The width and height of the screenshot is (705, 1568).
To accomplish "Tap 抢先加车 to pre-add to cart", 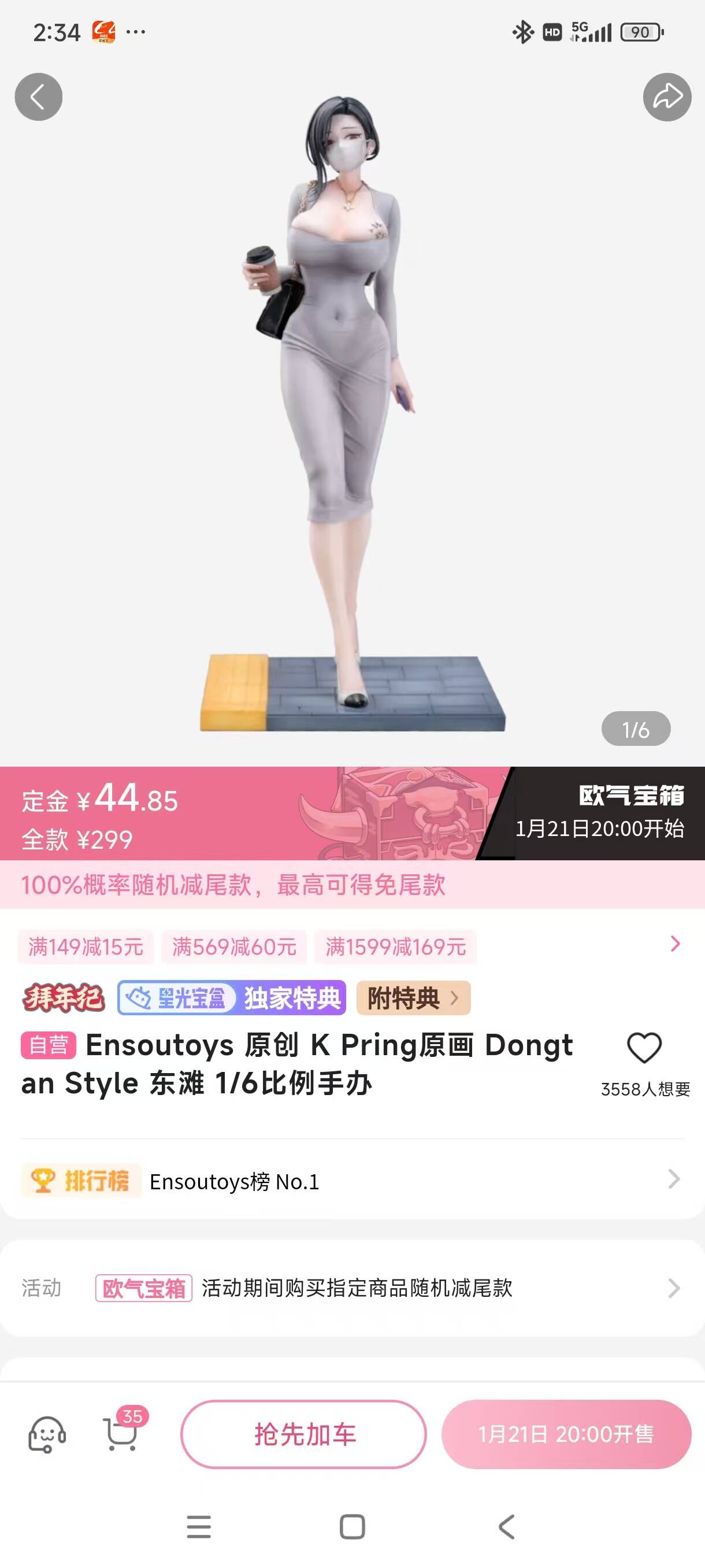I will [303, 1434].
